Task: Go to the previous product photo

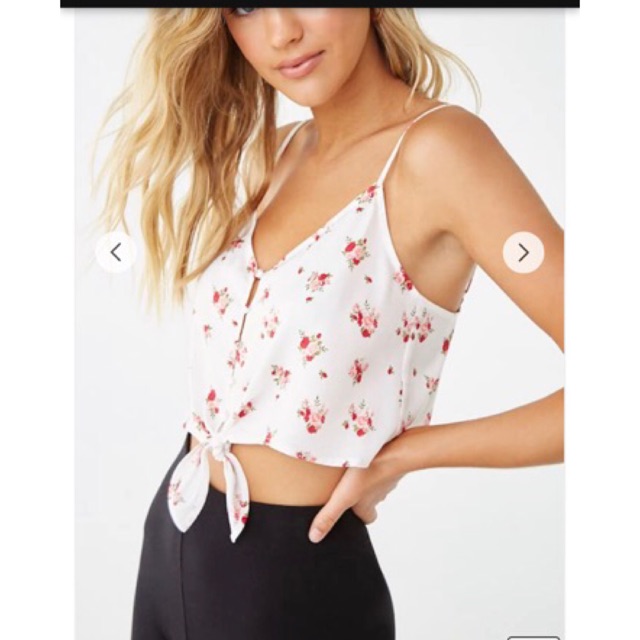Action: pos(116,252)
